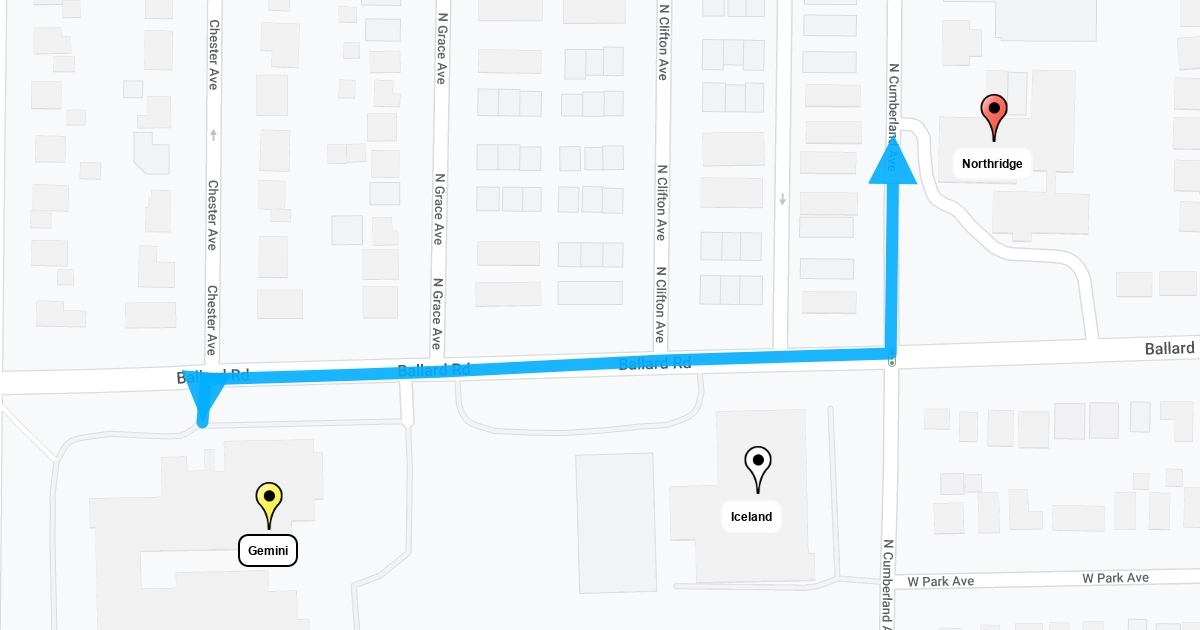The height and width of the screenshot is (630, 1200).
Task: Open the Iceland location pin
Action: (x=759, y=470)
